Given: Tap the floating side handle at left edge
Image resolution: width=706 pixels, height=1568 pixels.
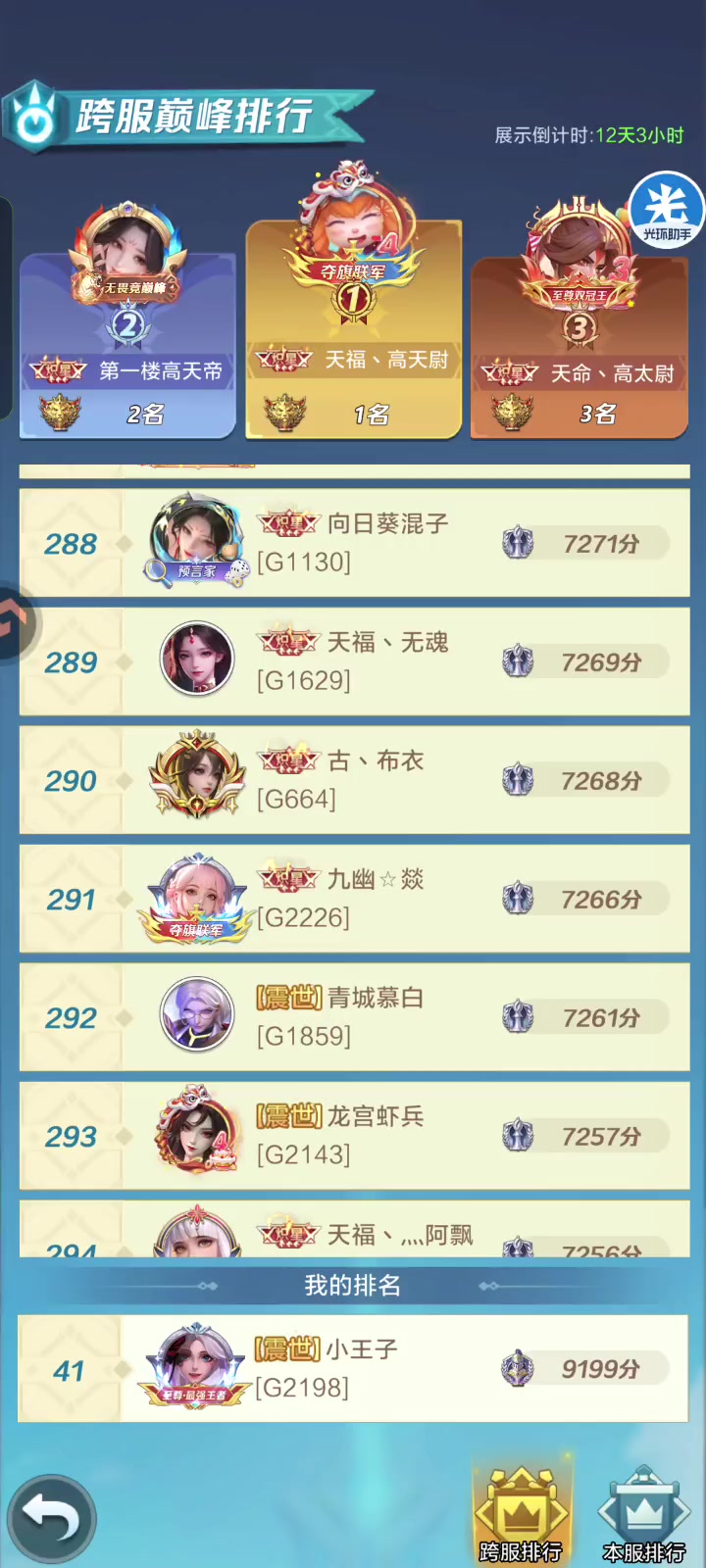Looking at the screenshot, I should (16, 624).
